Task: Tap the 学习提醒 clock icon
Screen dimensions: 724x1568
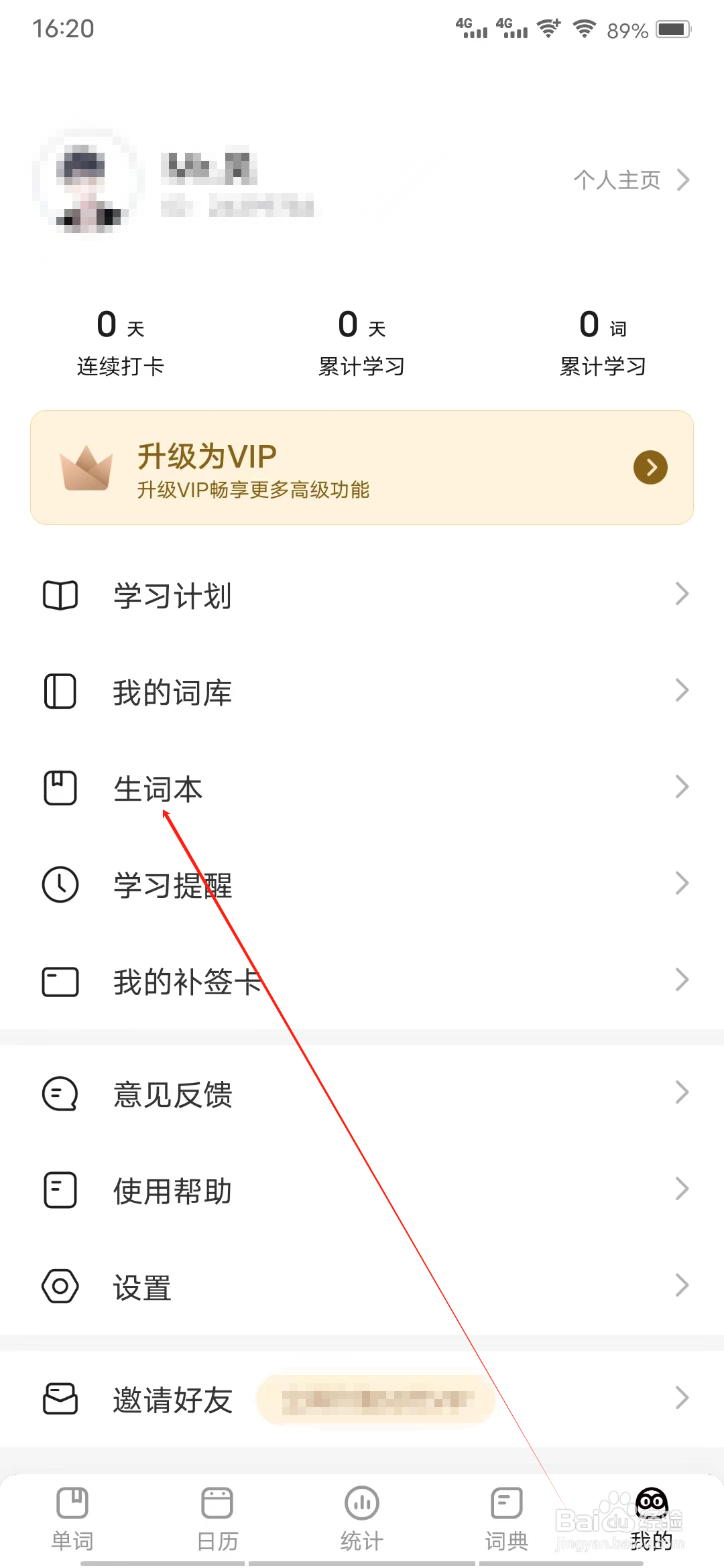Action: click(60, 885)
